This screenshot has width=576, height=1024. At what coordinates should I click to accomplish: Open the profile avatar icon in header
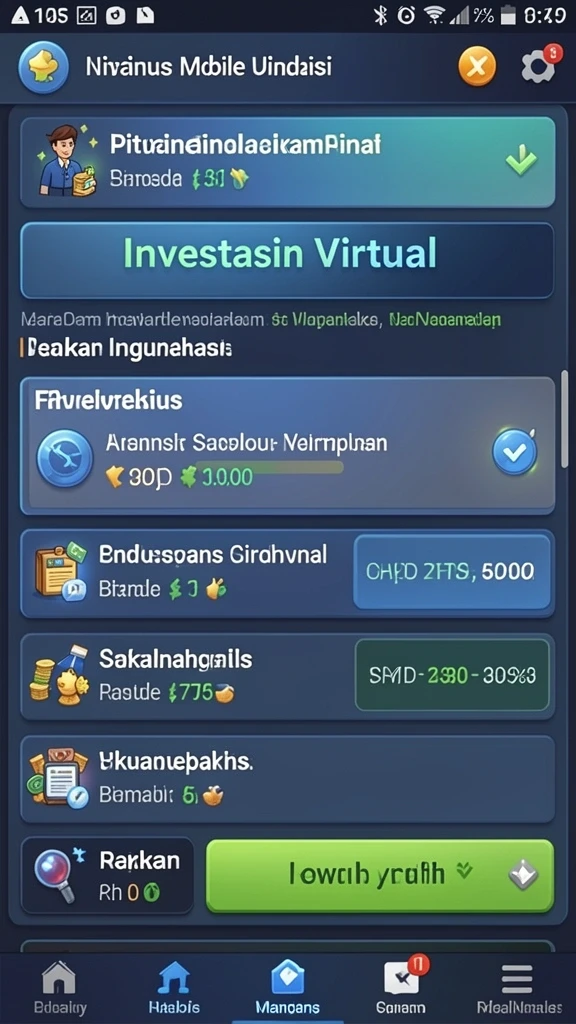44,67
